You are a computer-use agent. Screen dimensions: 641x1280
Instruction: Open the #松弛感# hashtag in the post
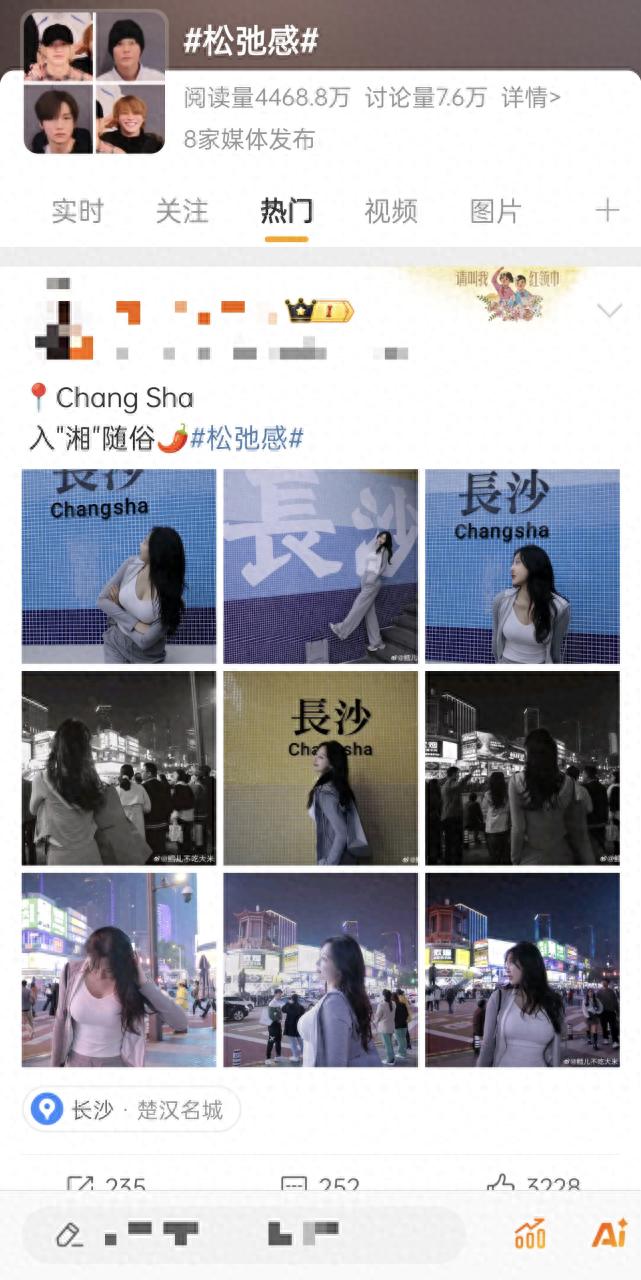pyautogui.click(x=247, y=438)
